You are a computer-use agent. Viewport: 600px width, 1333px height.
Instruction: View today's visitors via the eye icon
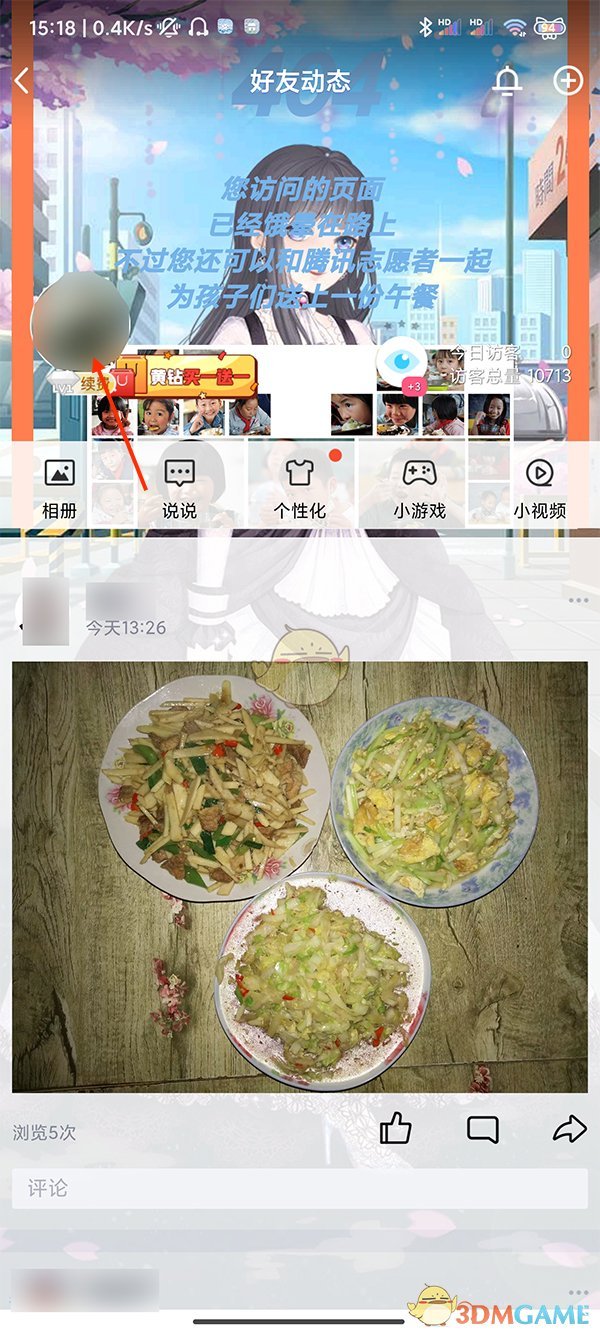(402, 361)
